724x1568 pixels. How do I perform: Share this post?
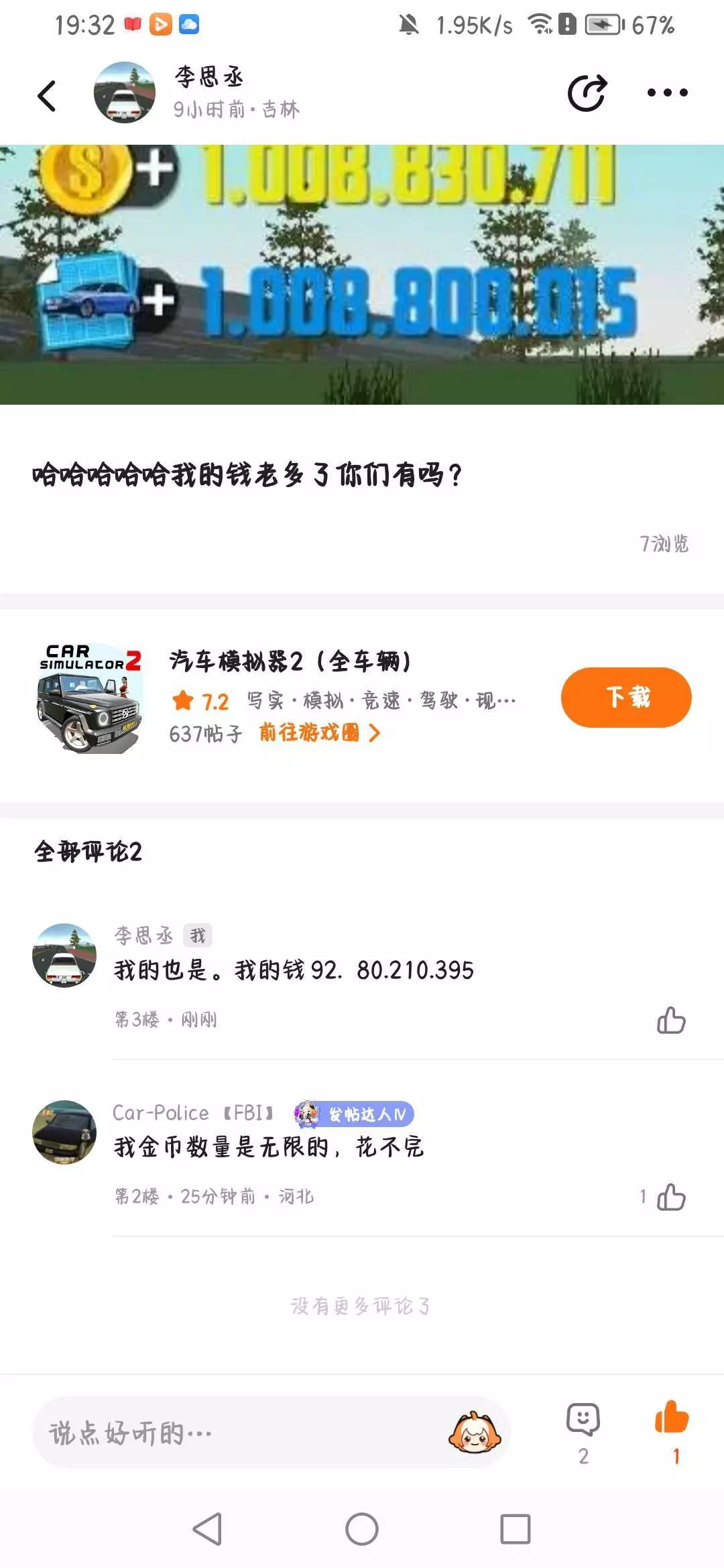point(587,93)
